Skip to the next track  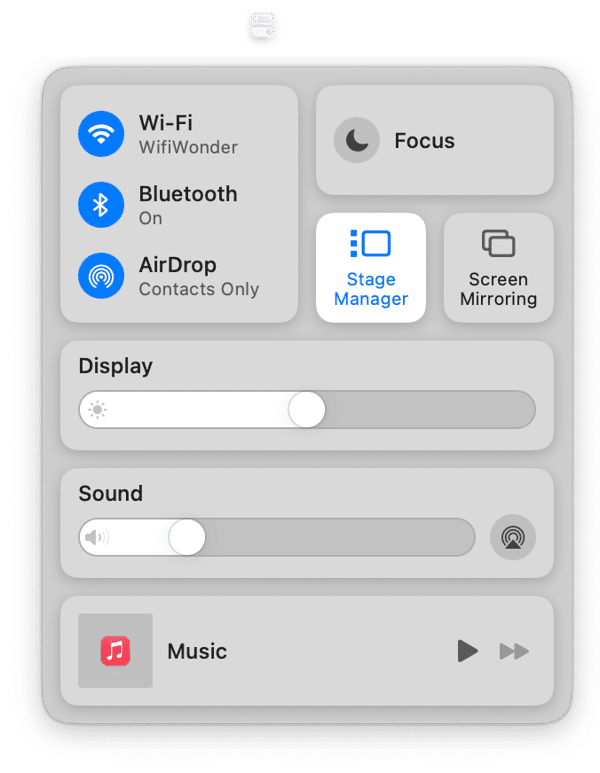point(514,652)
